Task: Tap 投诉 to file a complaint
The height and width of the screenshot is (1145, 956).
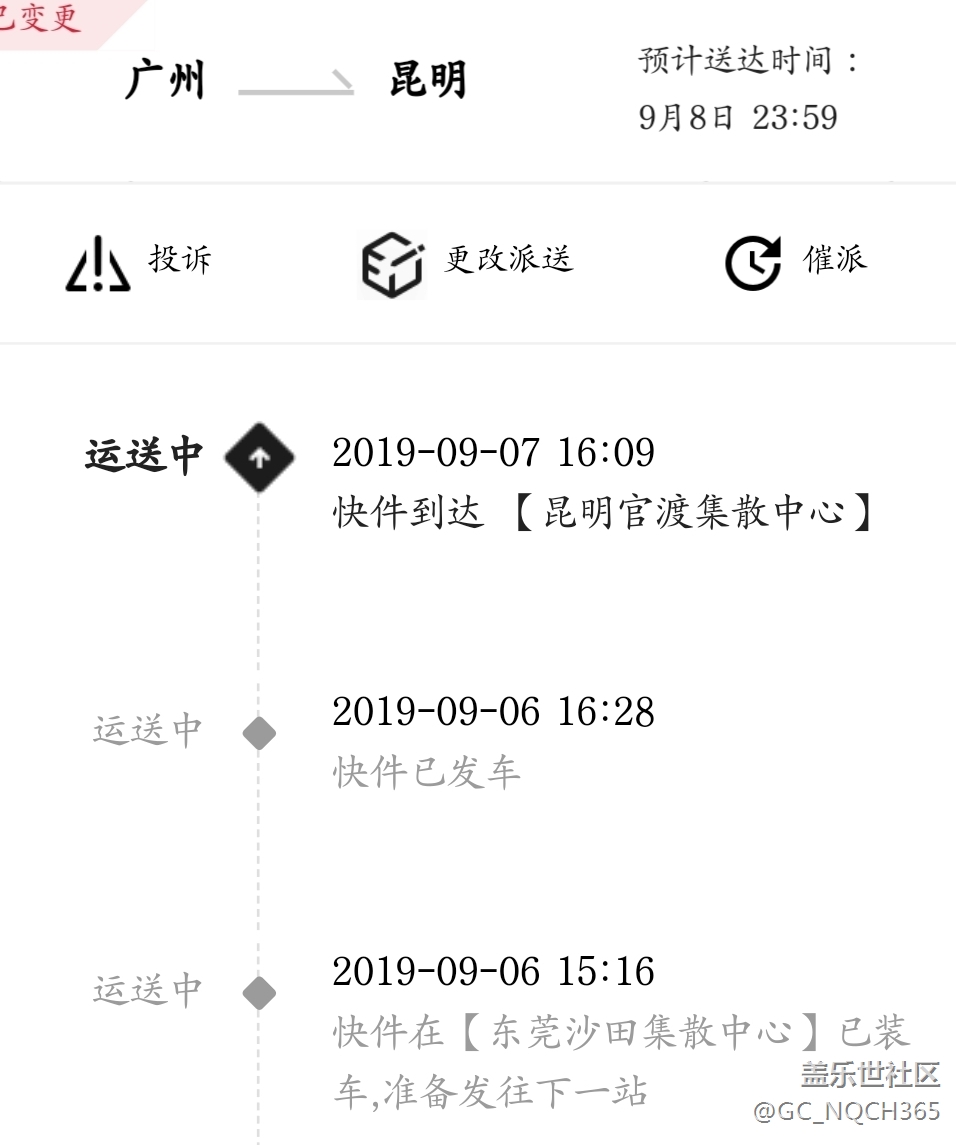Action: pyautogui.click(x=138, y=263)
